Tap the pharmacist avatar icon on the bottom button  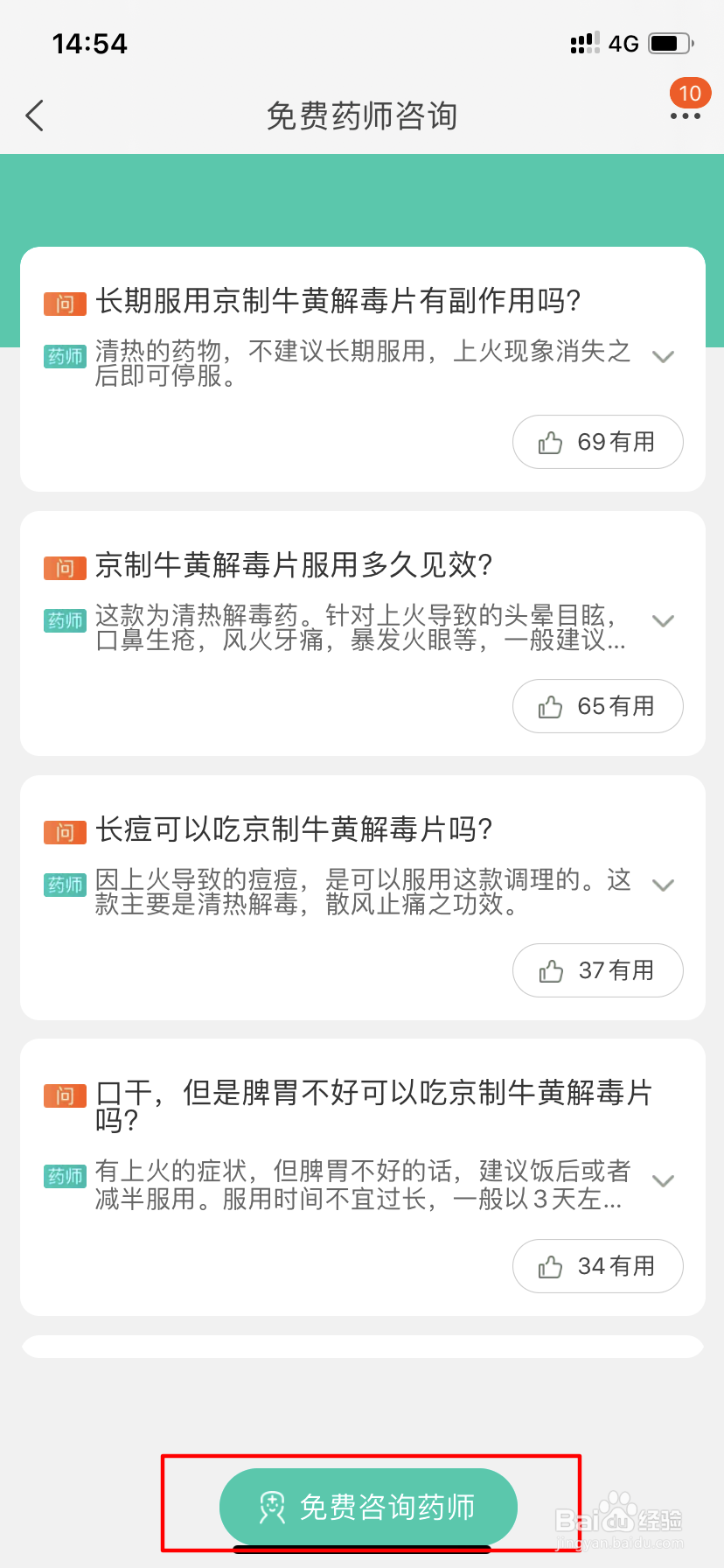click(x=274, y=1508)
